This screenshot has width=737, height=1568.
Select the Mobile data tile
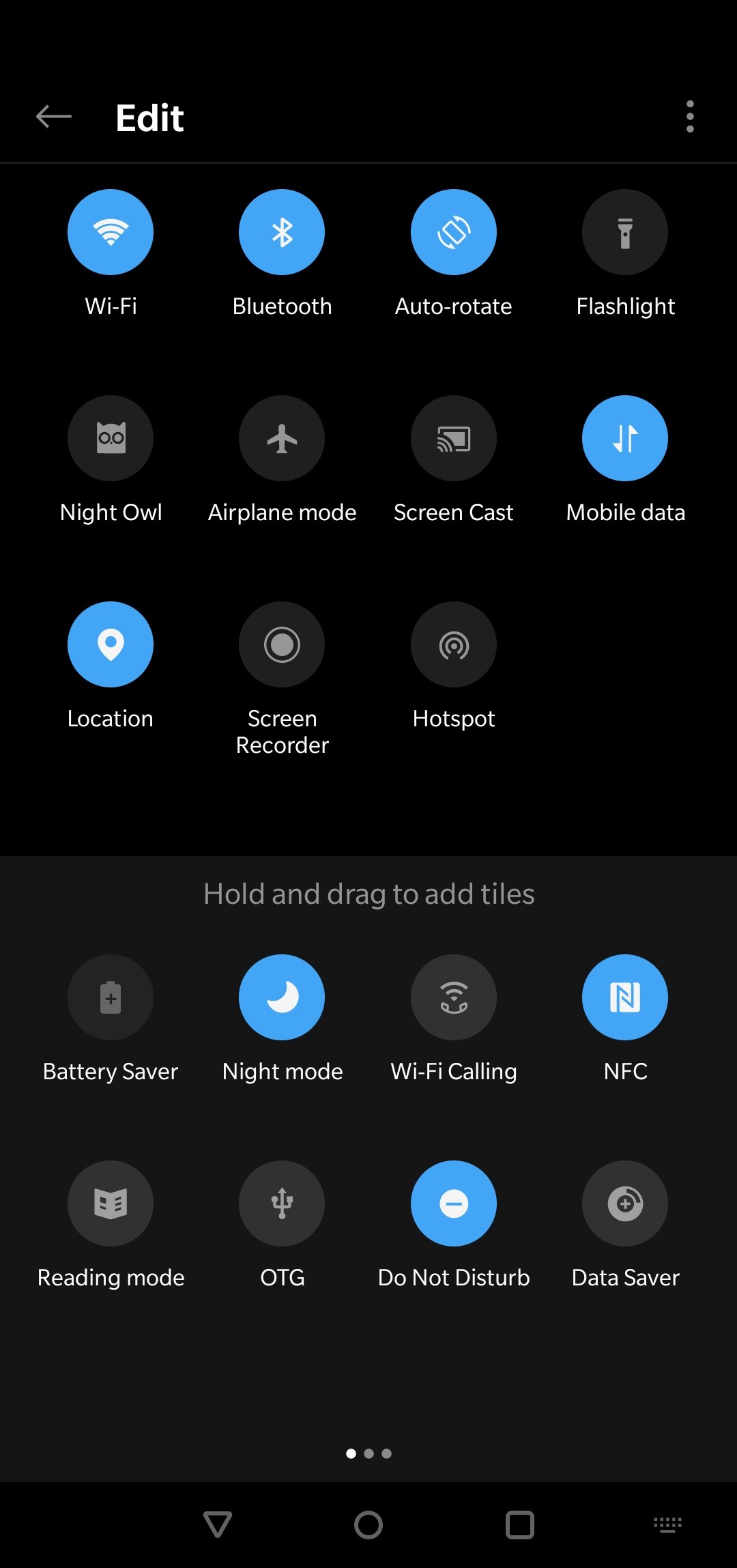(625, 438)
